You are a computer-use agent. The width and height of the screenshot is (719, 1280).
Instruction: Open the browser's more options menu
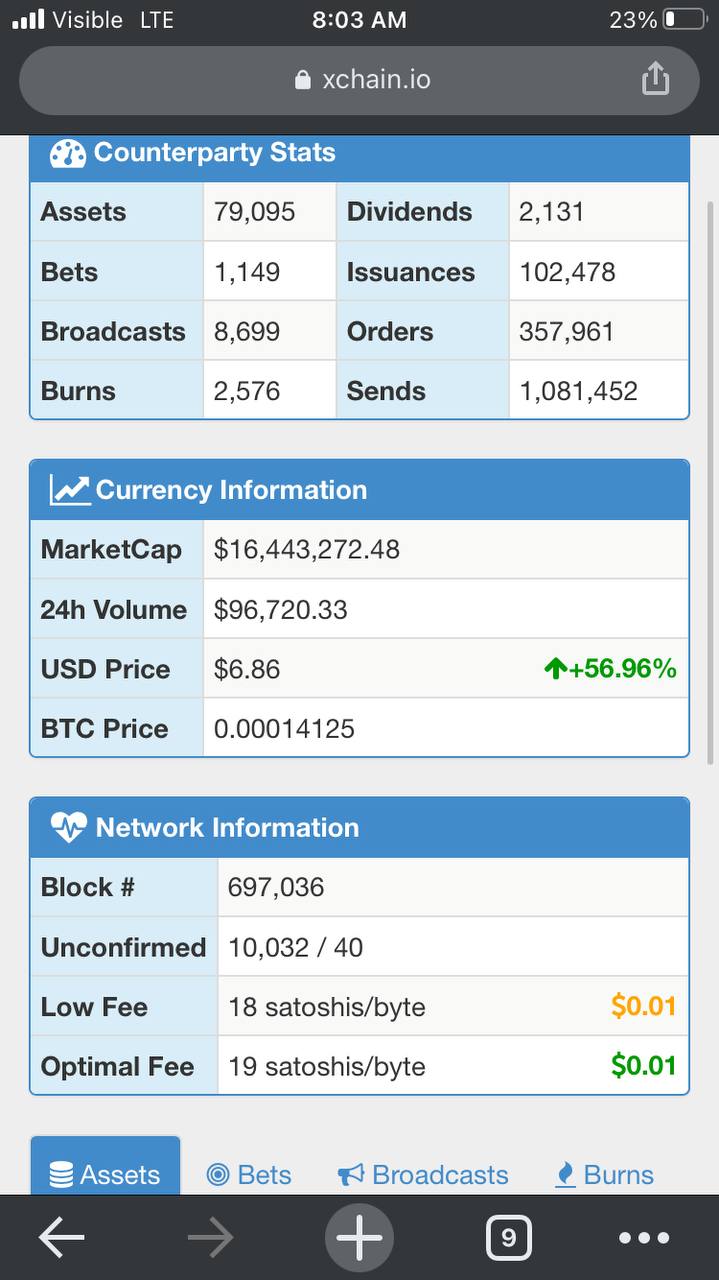pyautogui.click(x=644, y=1238)
